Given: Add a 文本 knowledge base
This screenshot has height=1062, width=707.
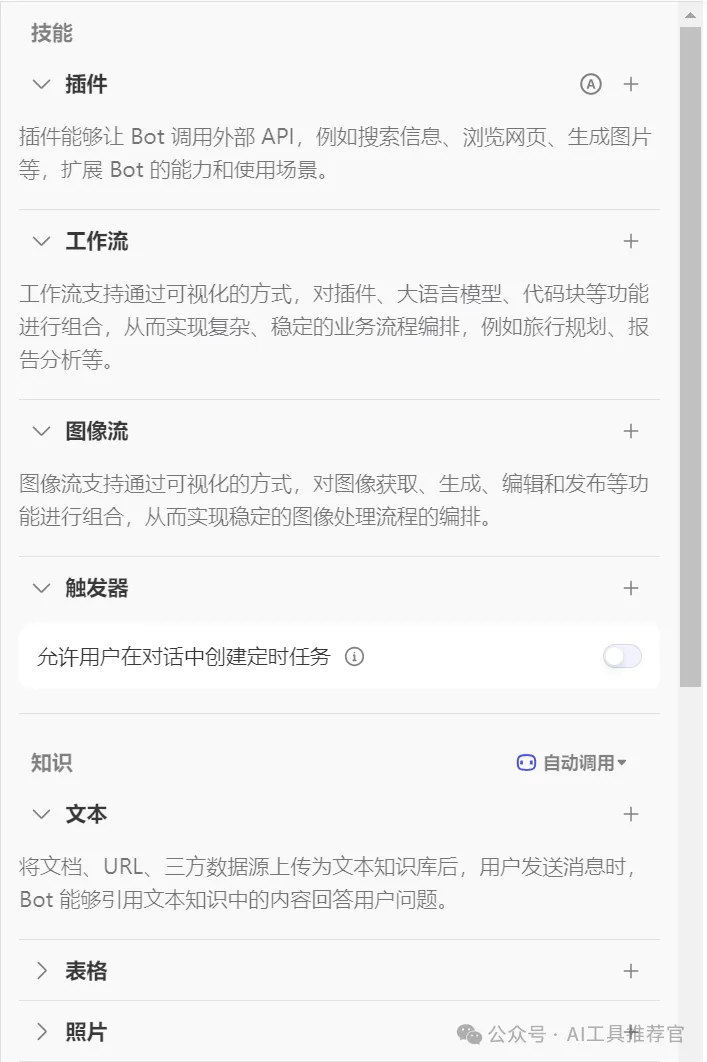Looking at the screenshot, I should [x=631, y=814].
